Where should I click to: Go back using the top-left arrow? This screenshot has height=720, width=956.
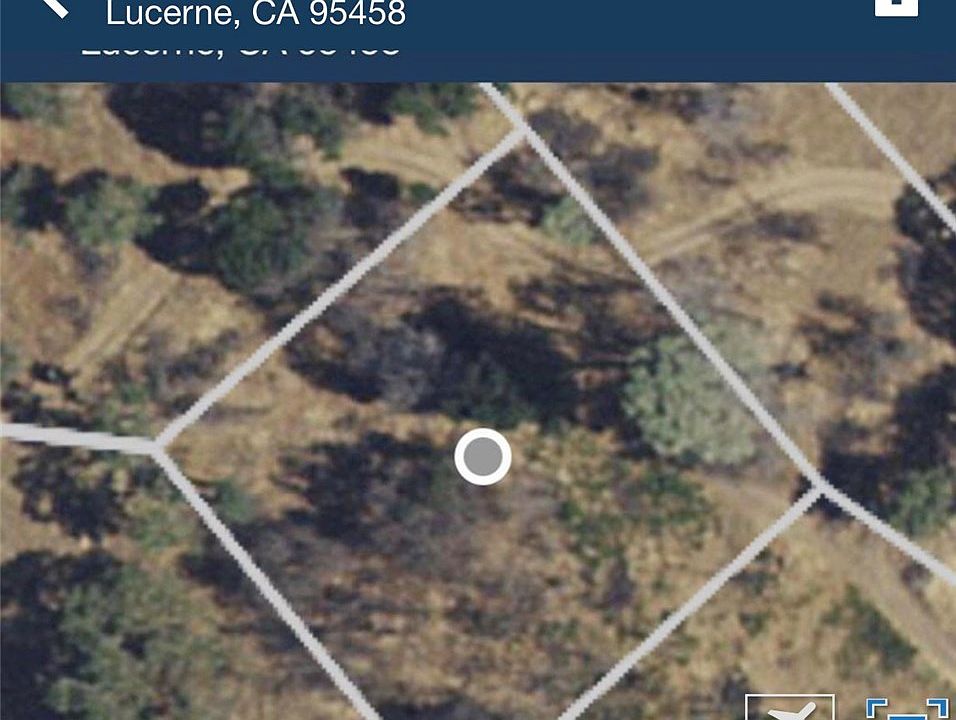[55, 8]
